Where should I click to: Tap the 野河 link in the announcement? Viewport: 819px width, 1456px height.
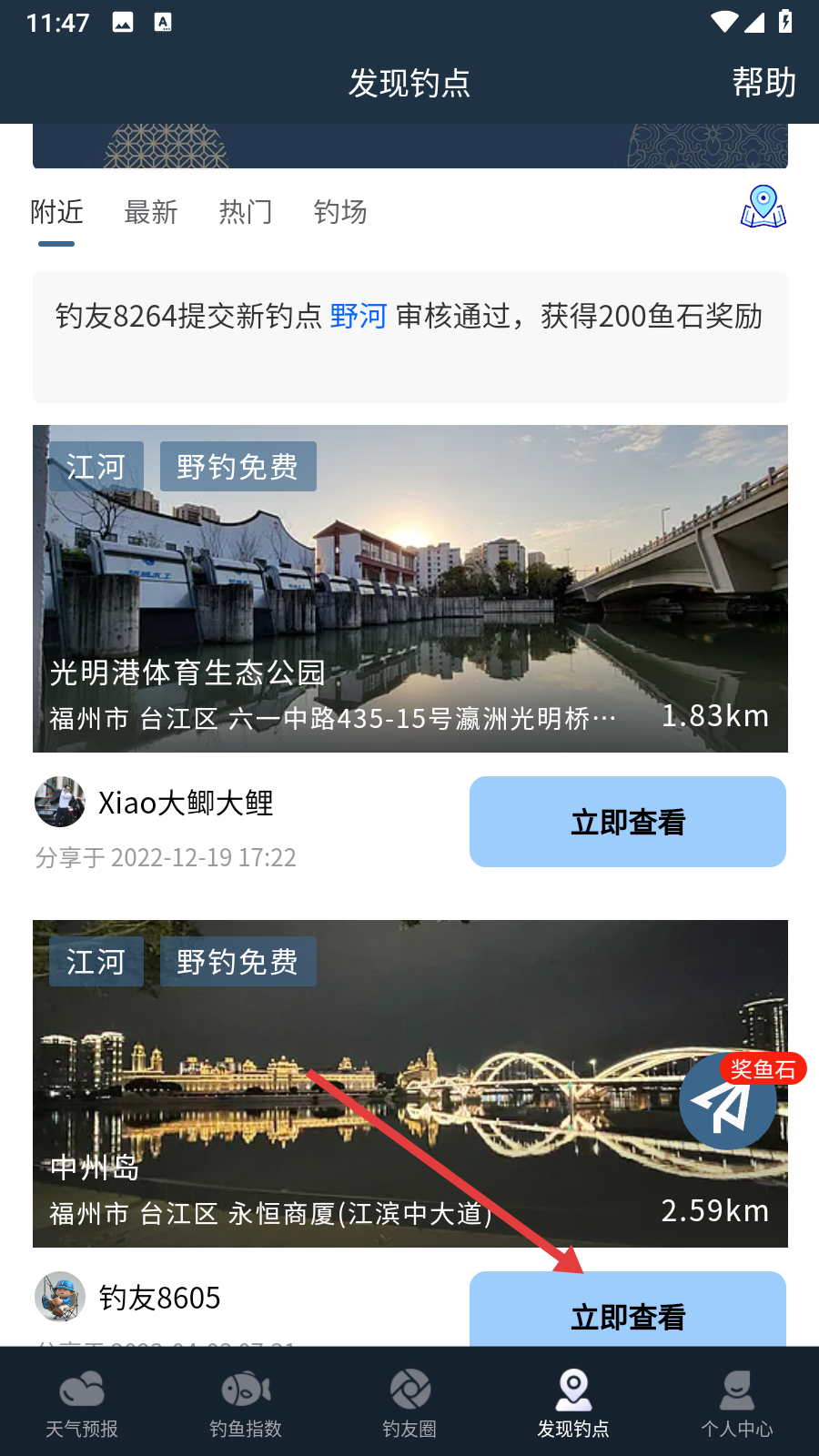click(359, 317)
